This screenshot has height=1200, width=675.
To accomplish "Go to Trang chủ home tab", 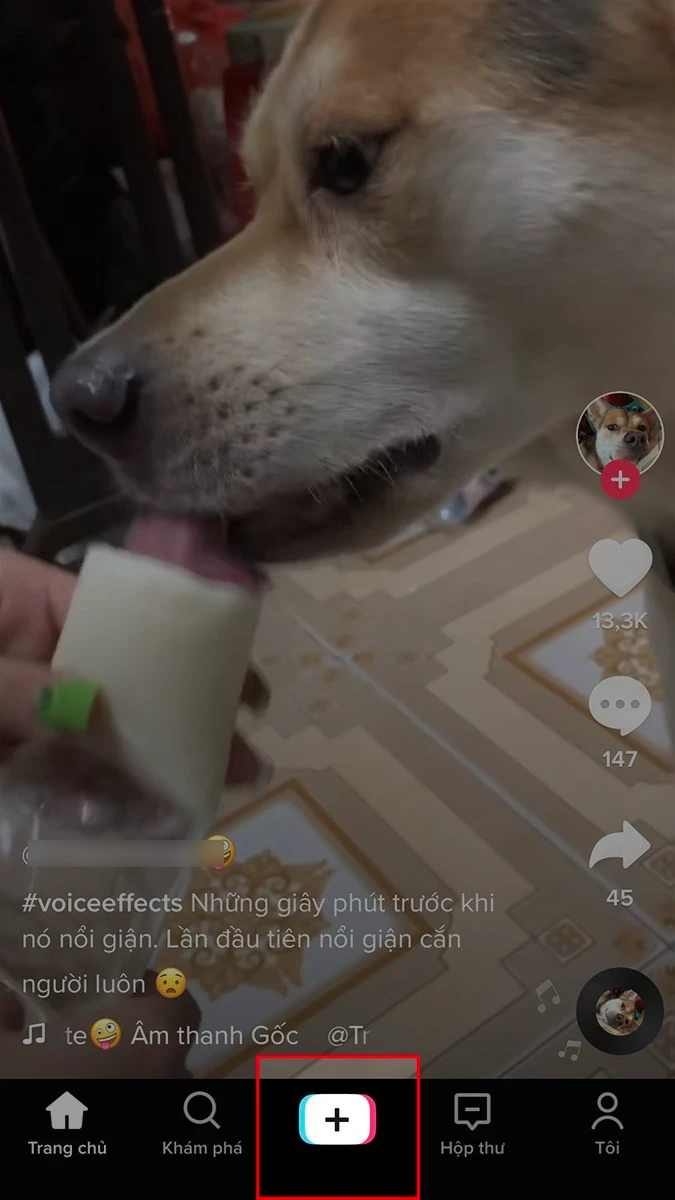I will 67,1124.
